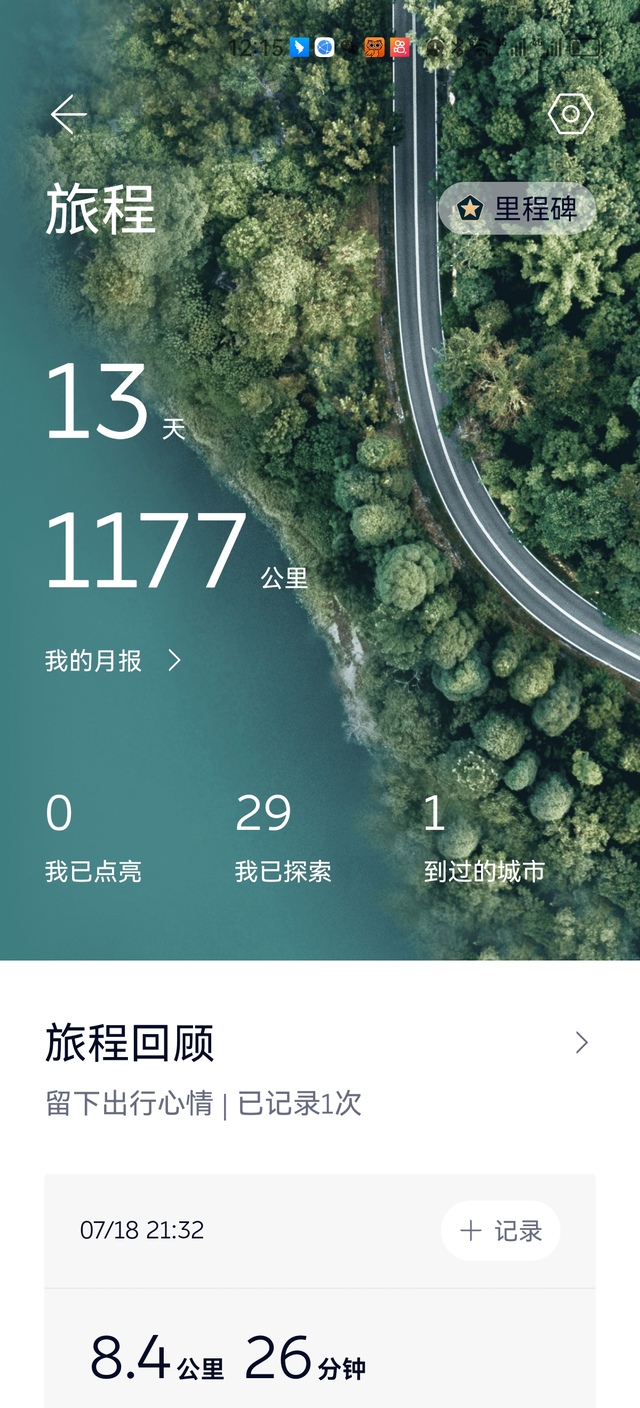Open the 07/18 21:32 trip card
Image resolution: width=640 pixels, height=1408 pixels.
[x=320, y=1291]
